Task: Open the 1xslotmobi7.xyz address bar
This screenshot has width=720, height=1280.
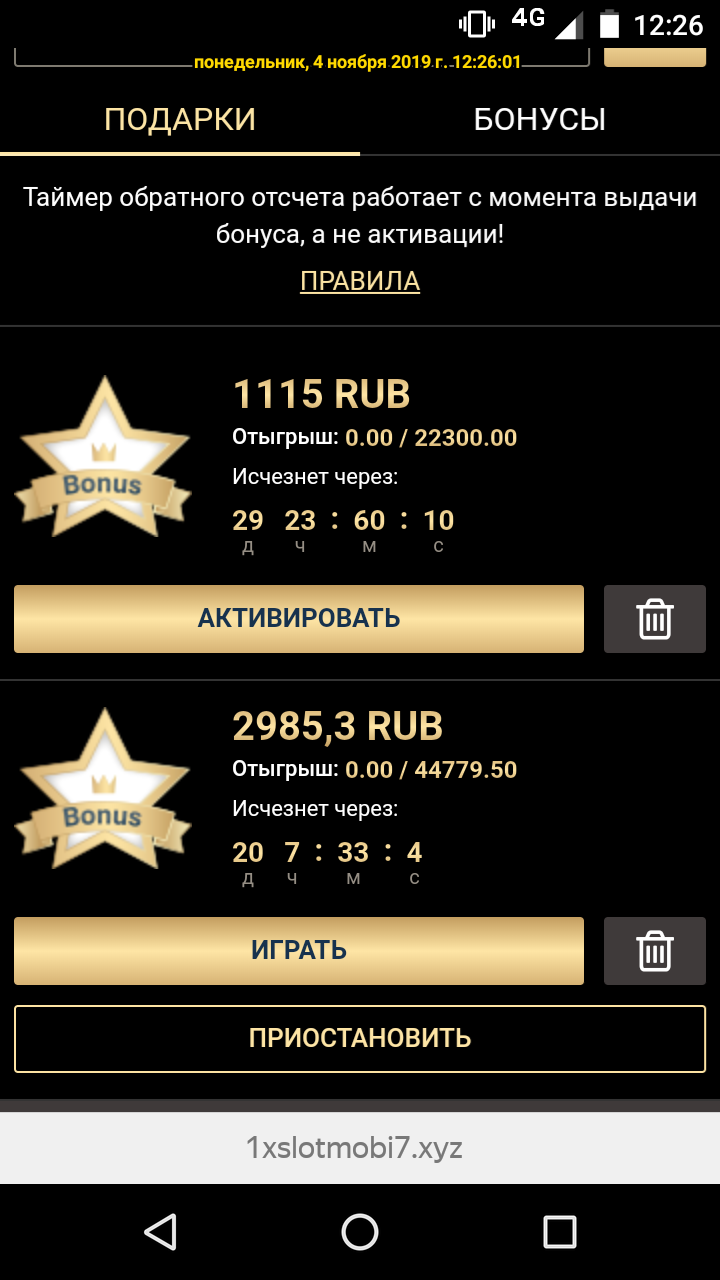Action: coord(355,1147)
